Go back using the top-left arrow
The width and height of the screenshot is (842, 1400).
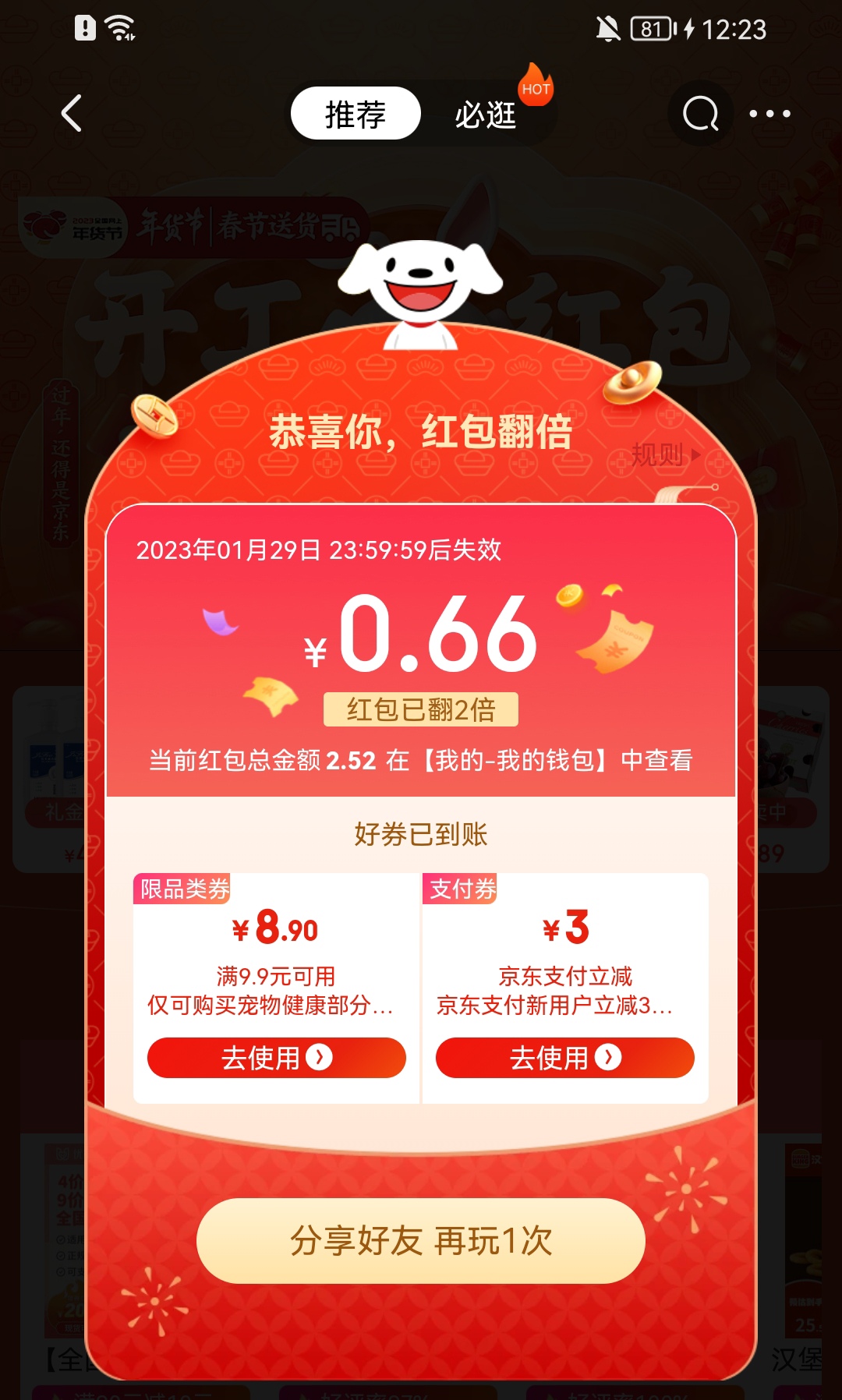pos(72,114)
